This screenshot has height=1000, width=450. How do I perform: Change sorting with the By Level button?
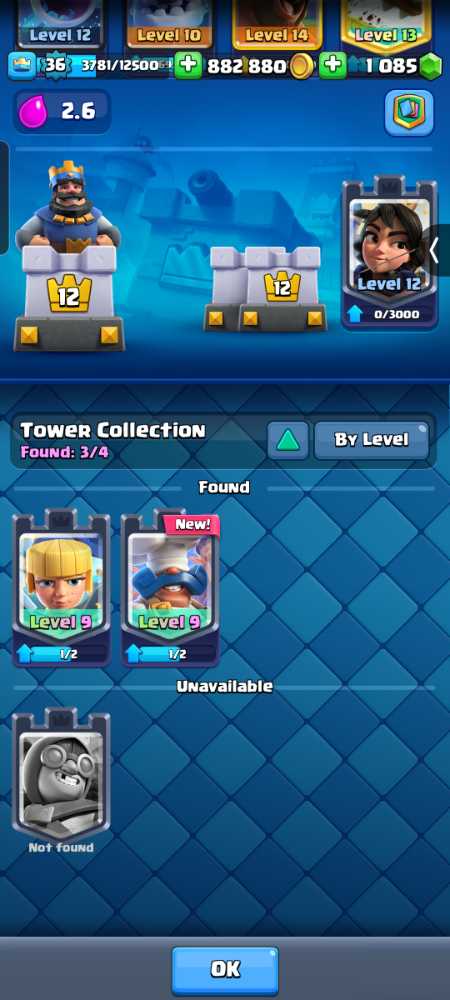pyautogui.click(x=372, y=439)
